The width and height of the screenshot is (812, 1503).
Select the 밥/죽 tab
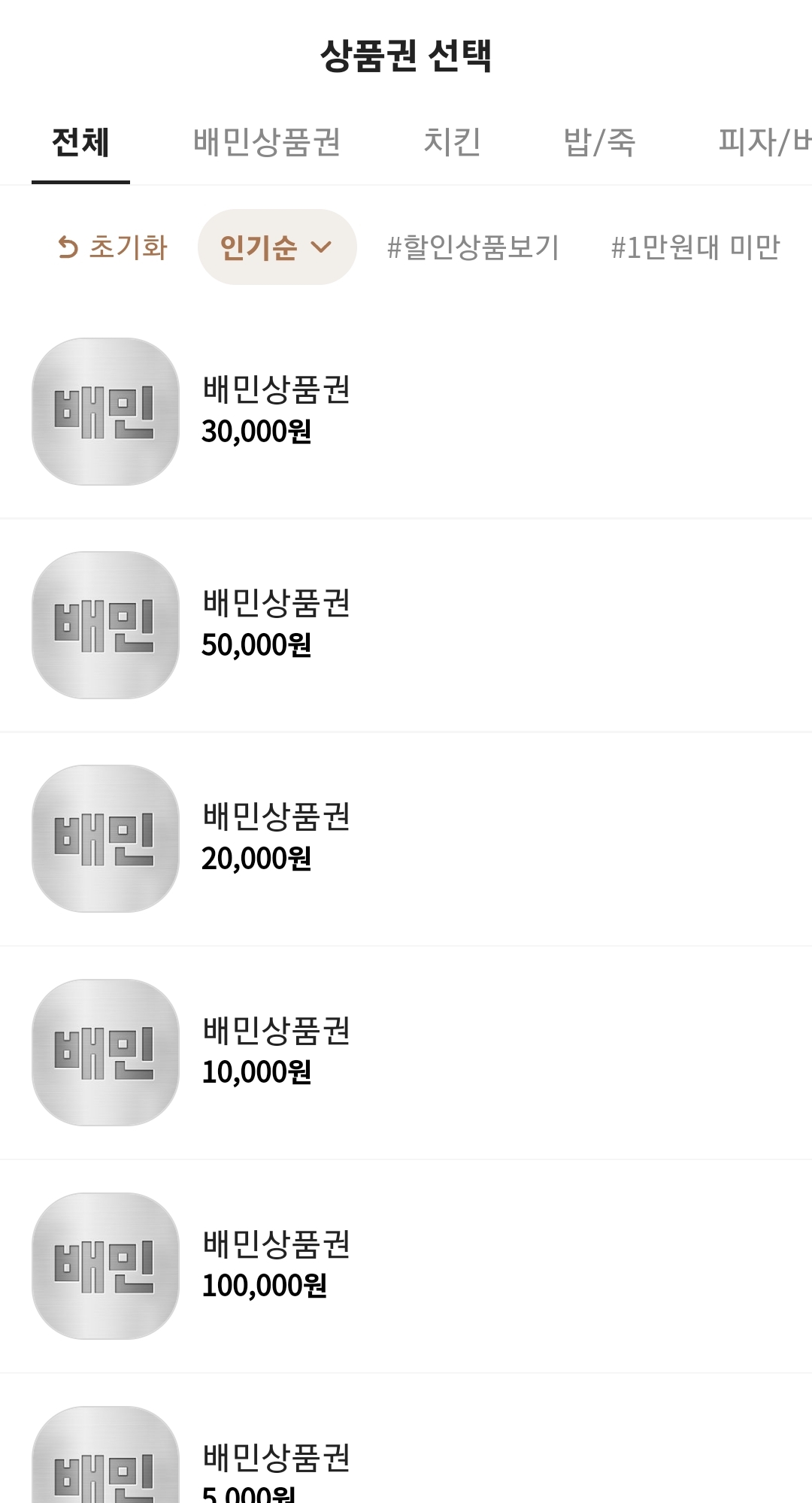coord(599,142)
